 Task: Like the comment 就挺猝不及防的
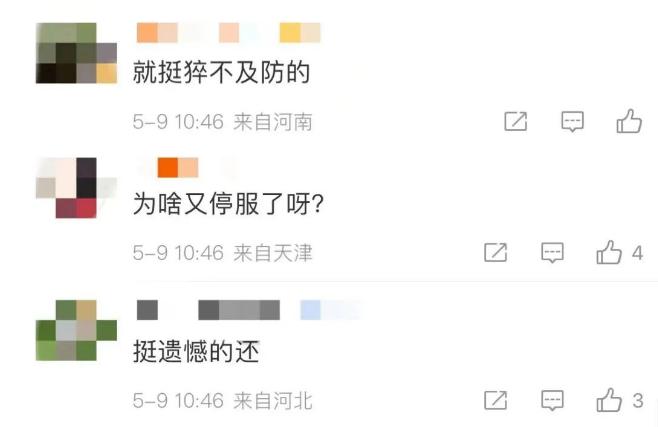629,122
